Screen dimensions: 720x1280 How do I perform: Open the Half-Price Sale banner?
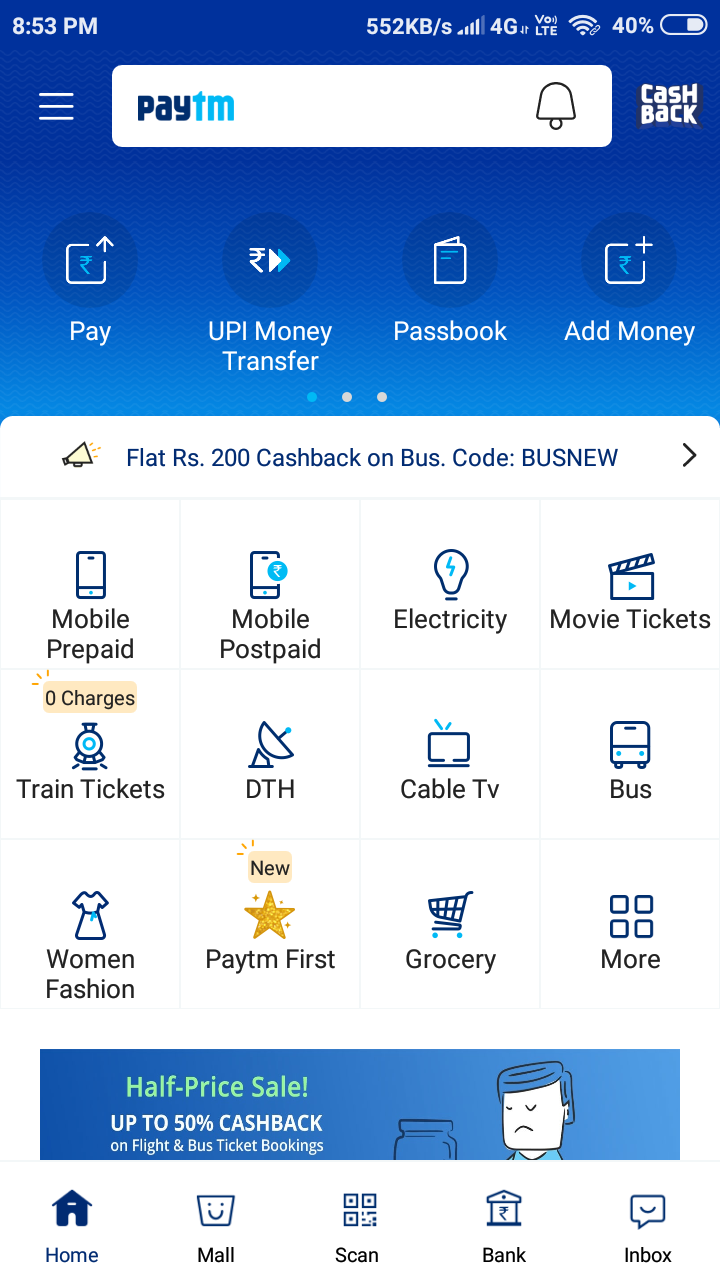point(360,1104)
